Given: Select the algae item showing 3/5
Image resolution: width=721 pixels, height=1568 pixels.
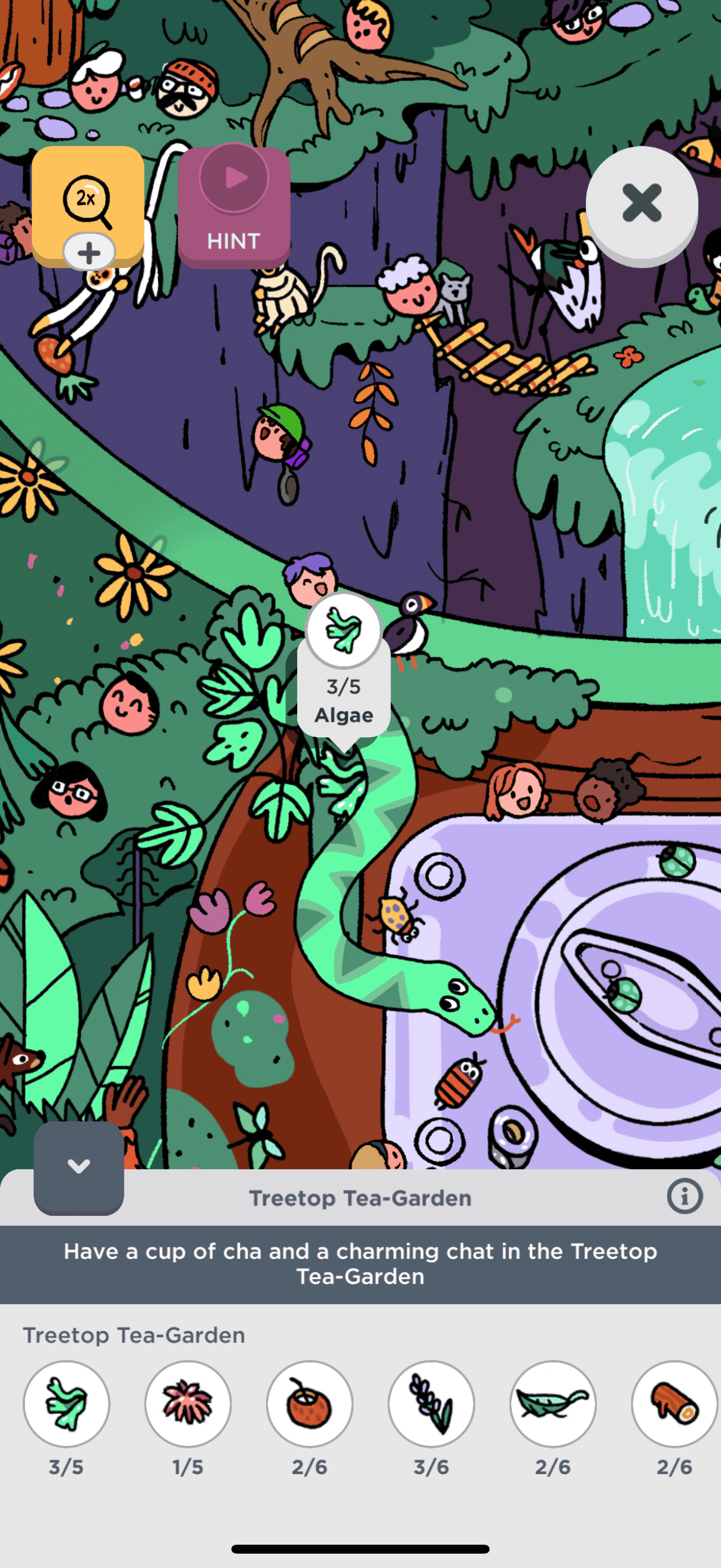Looking at the screenshot, I should 66,1403.
